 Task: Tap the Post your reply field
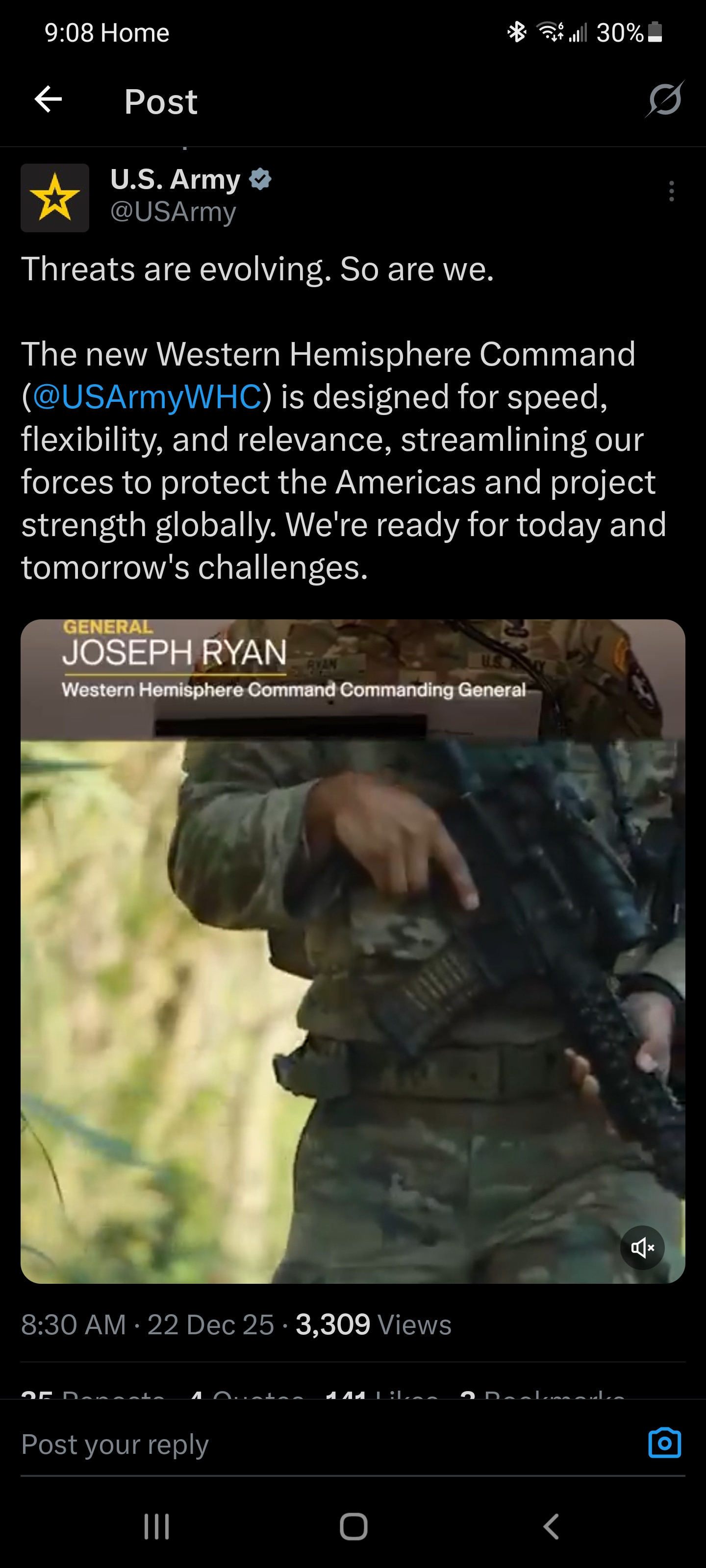click(x=304, y=1444)
